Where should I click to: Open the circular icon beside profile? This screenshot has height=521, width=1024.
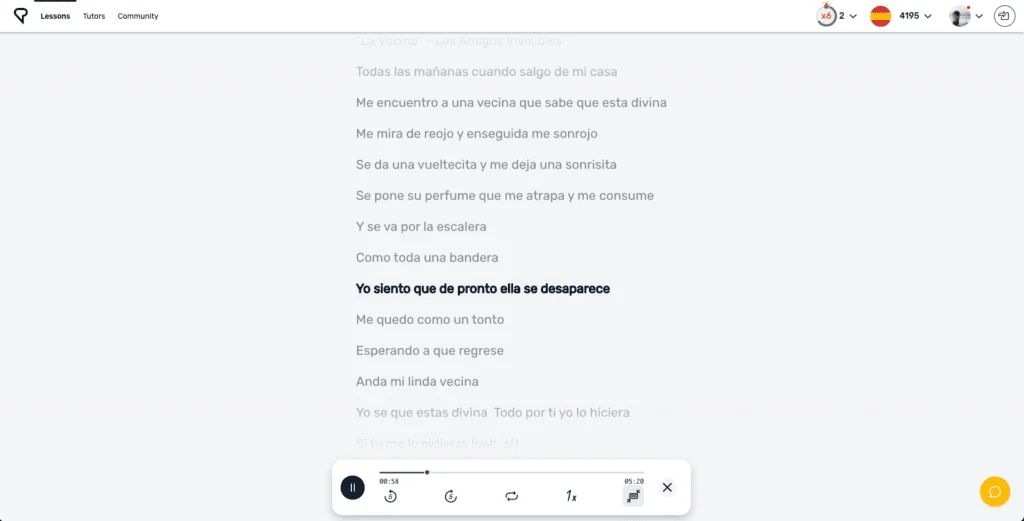pyautogui.click(x=1004, y=16)
